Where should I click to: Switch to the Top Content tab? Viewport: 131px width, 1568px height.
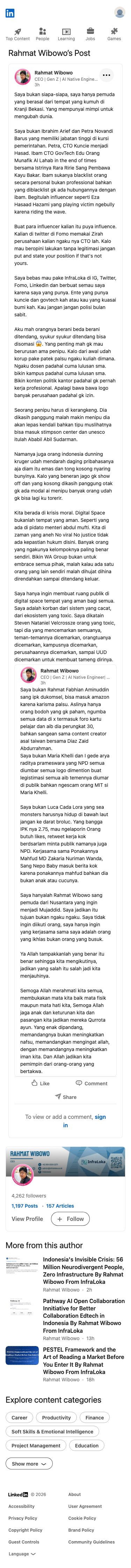point(18,34)
